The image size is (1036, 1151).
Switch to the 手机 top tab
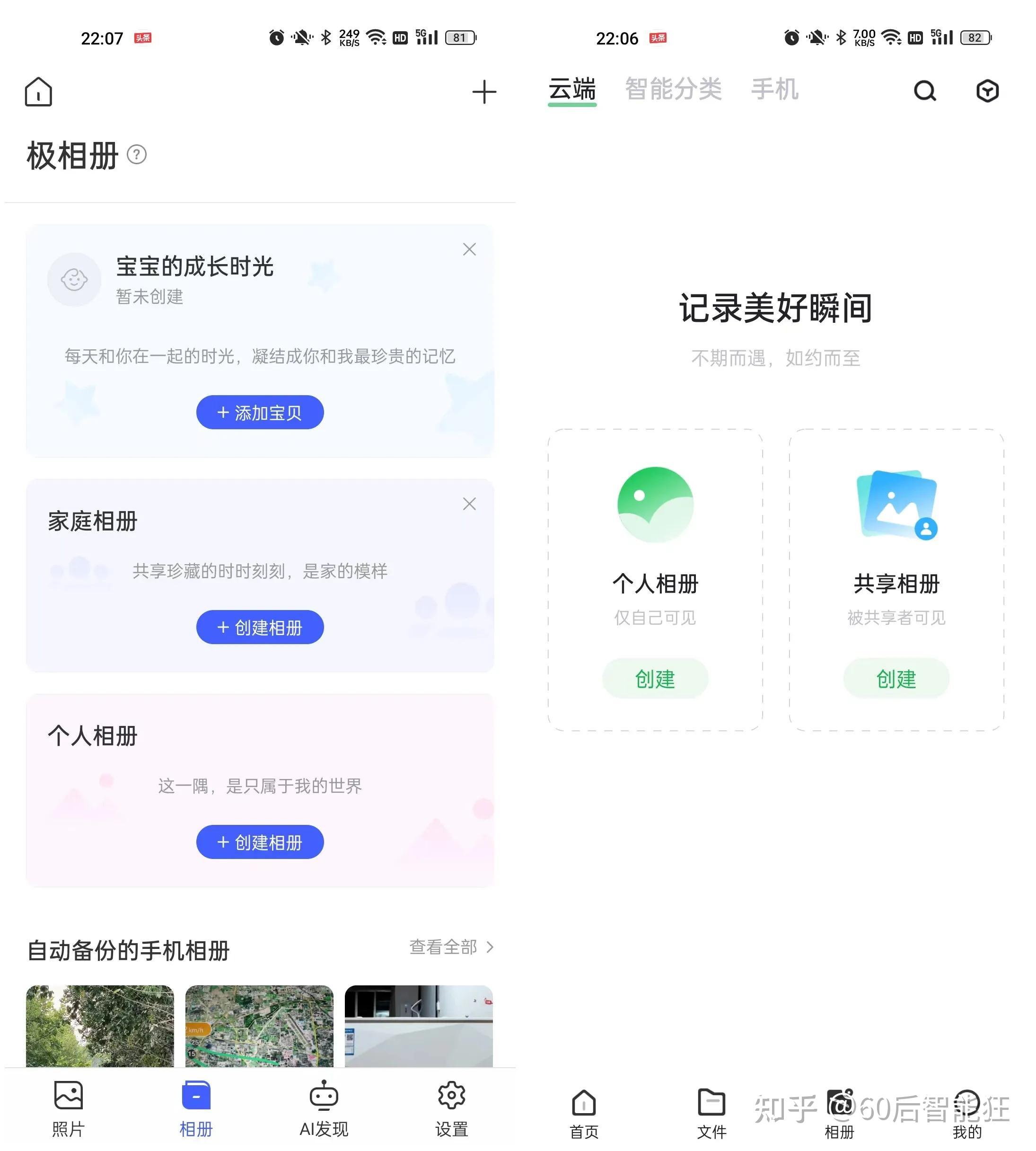775,89
